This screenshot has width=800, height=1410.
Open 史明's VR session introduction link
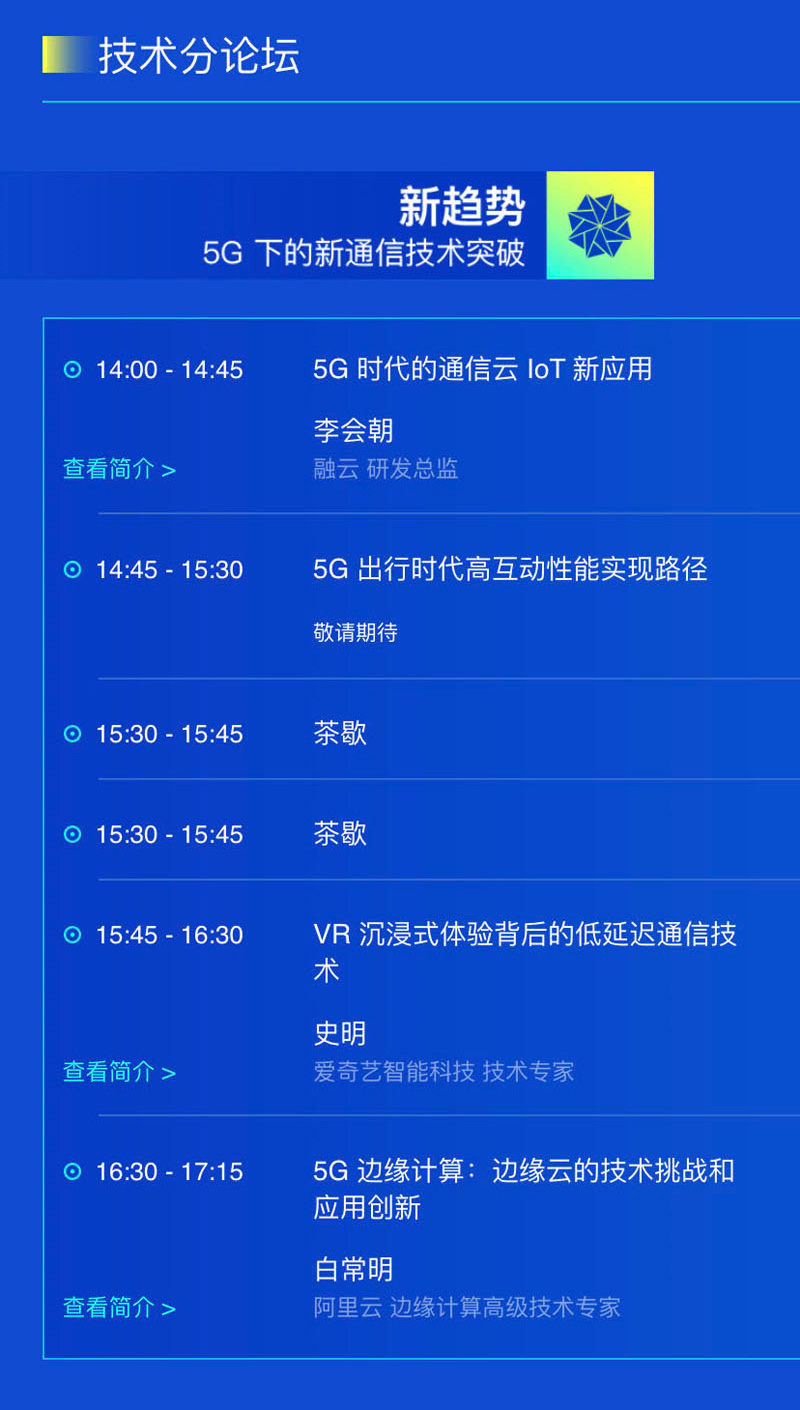[x=119, y=1072]
